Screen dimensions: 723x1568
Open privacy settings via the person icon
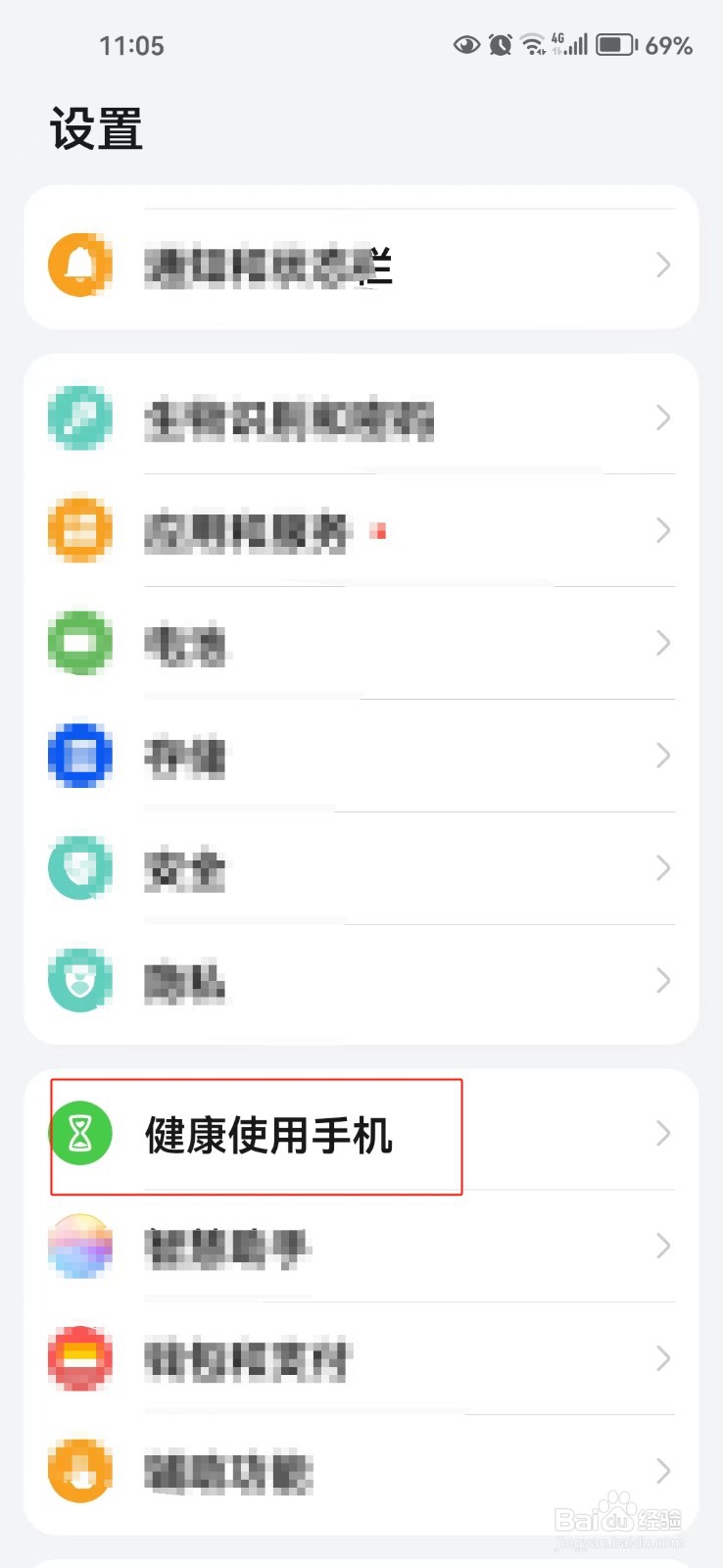tap(80, 981)
